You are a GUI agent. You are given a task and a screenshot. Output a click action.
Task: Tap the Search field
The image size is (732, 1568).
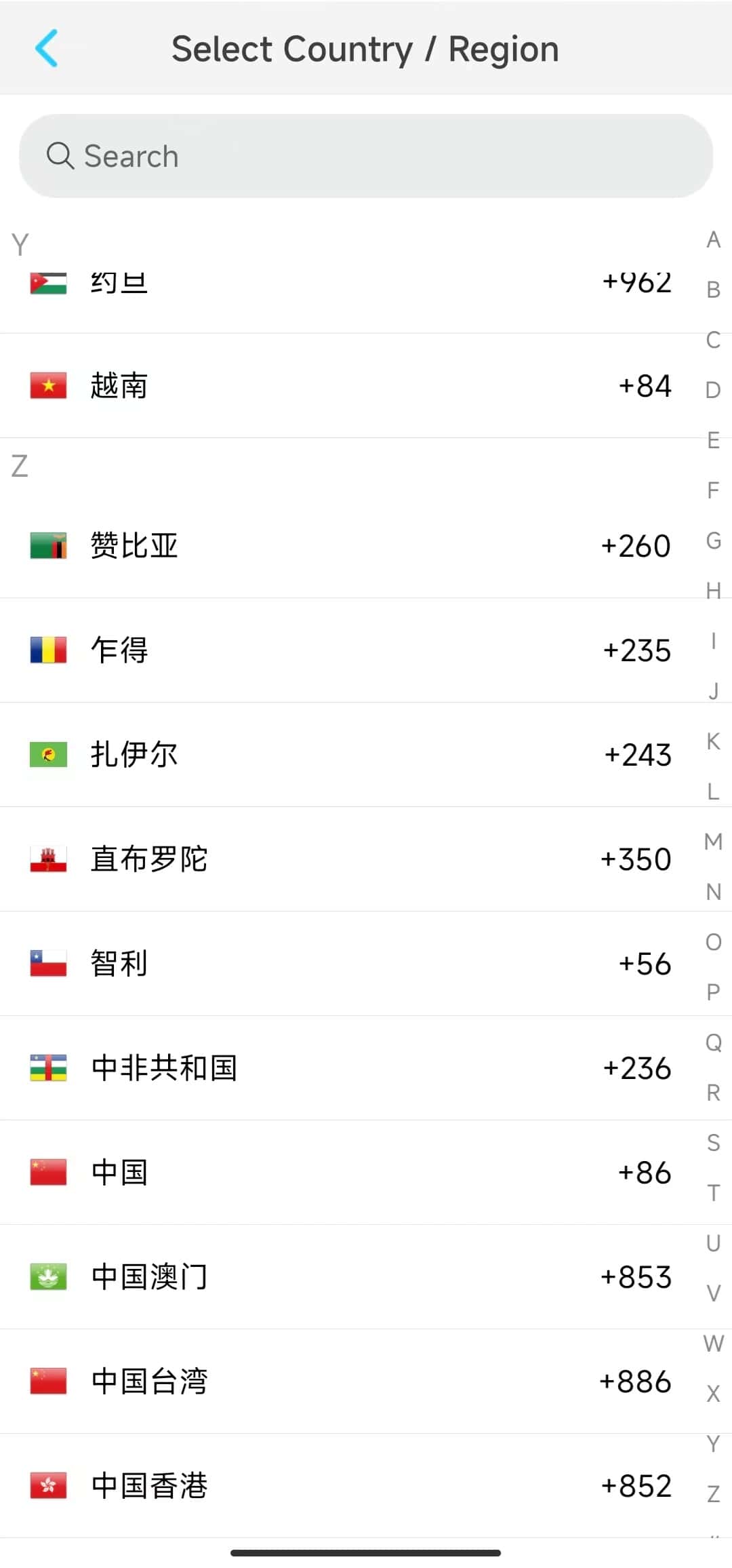366,156
